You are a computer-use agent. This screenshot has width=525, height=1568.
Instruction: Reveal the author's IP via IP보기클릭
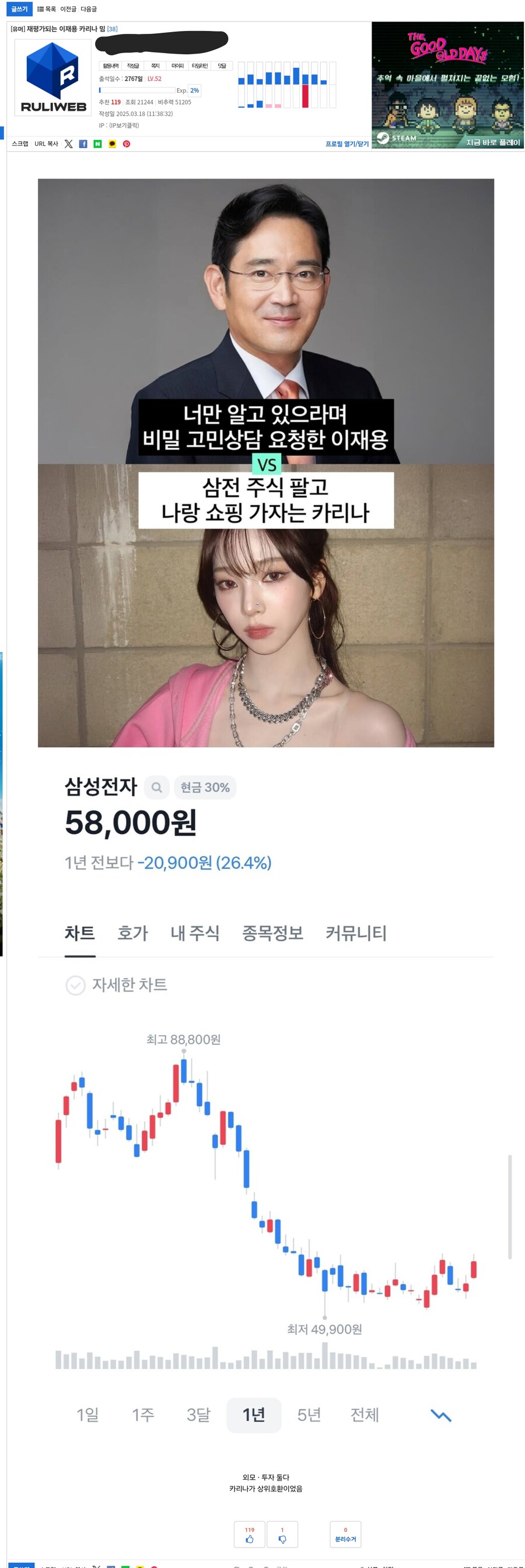tap(125, 125)
